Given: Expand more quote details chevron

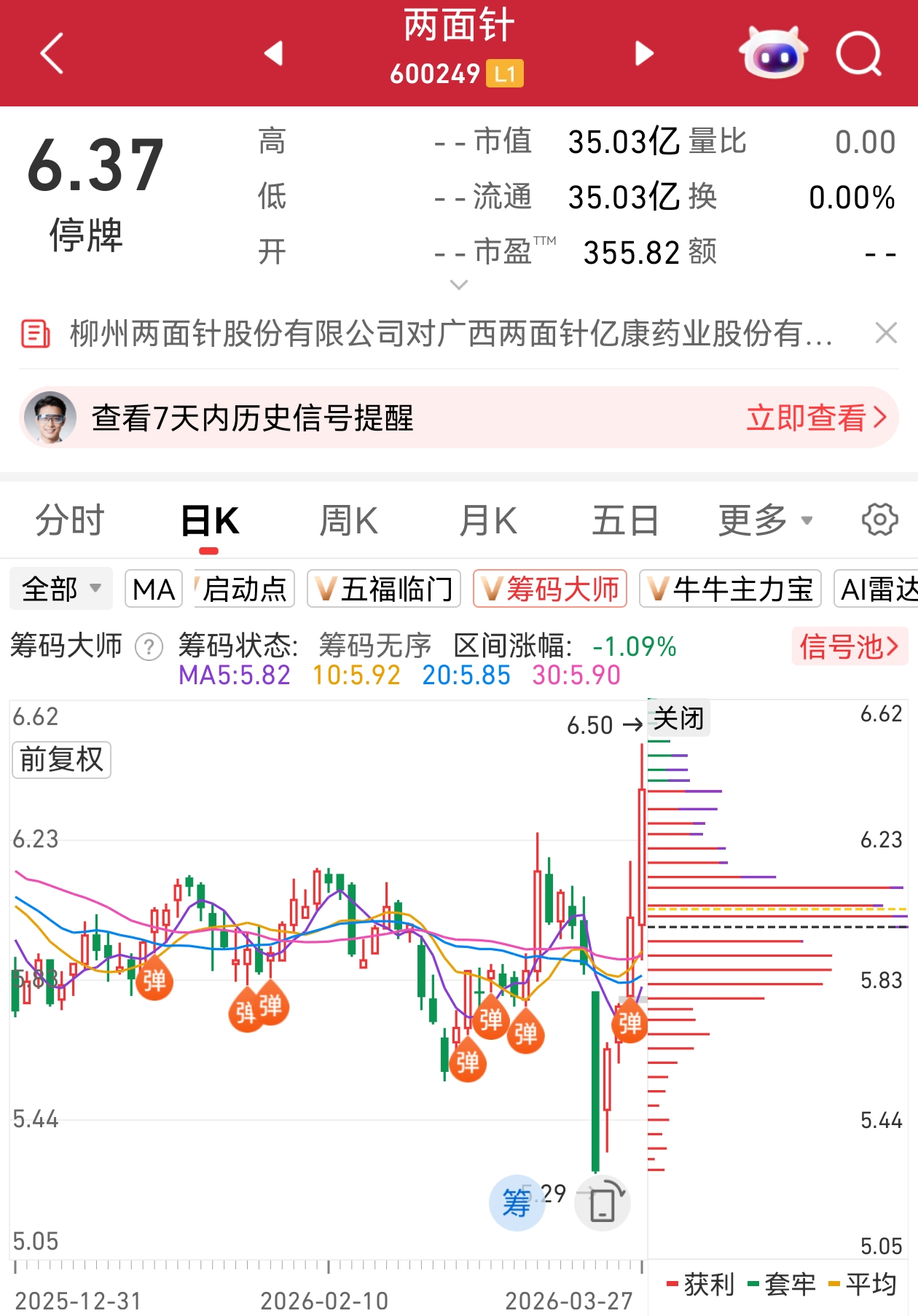Looking at the screenshot, I should tap(458, 285).
